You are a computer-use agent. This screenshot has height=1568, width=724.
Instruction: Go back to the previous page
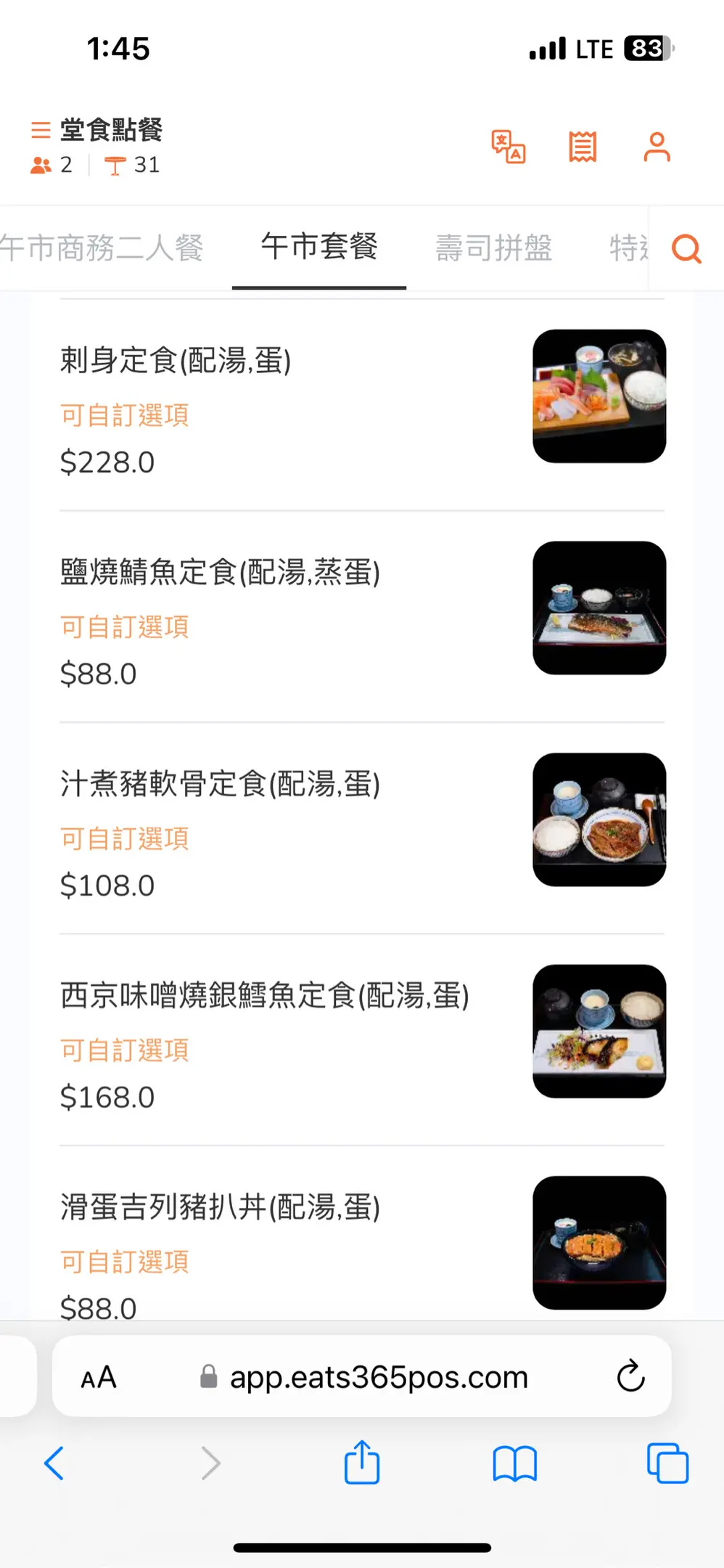[x=54, y=1463]
